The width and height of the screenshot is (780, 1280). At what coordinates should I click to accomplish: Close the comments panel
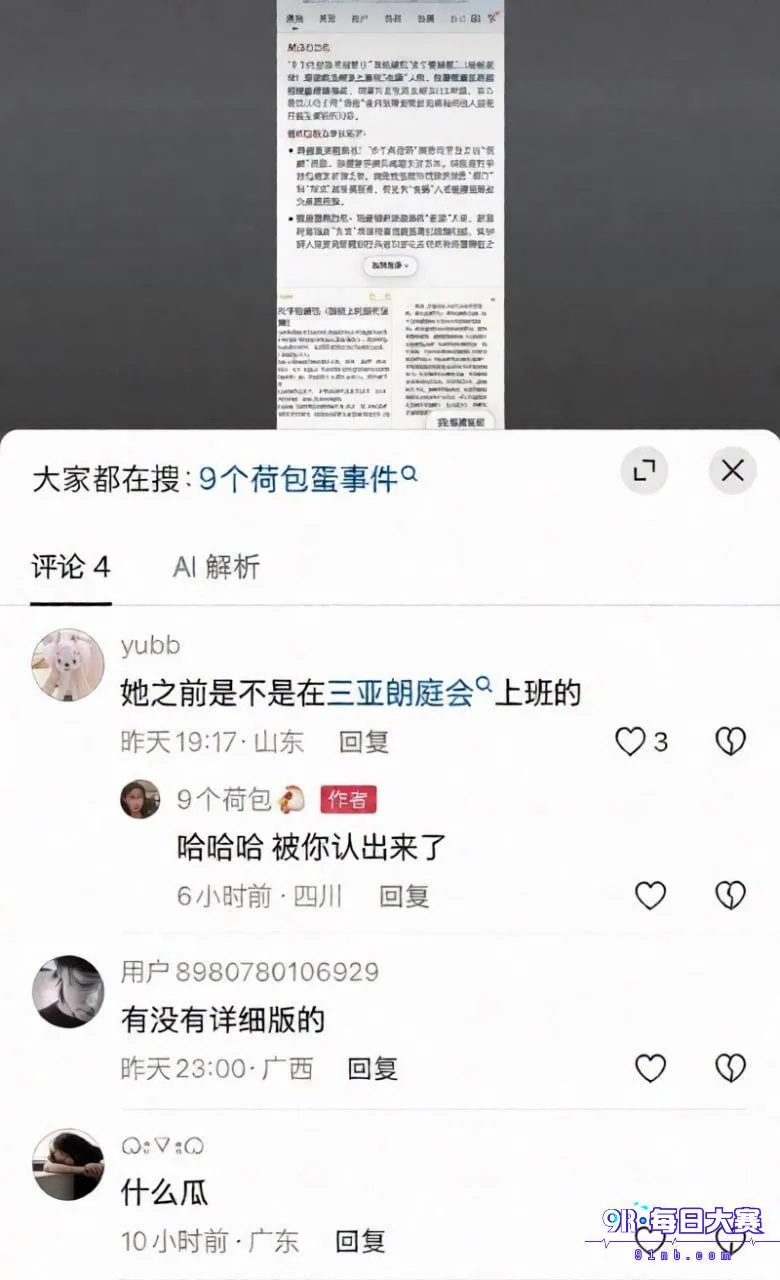click(x=733, y=470)
